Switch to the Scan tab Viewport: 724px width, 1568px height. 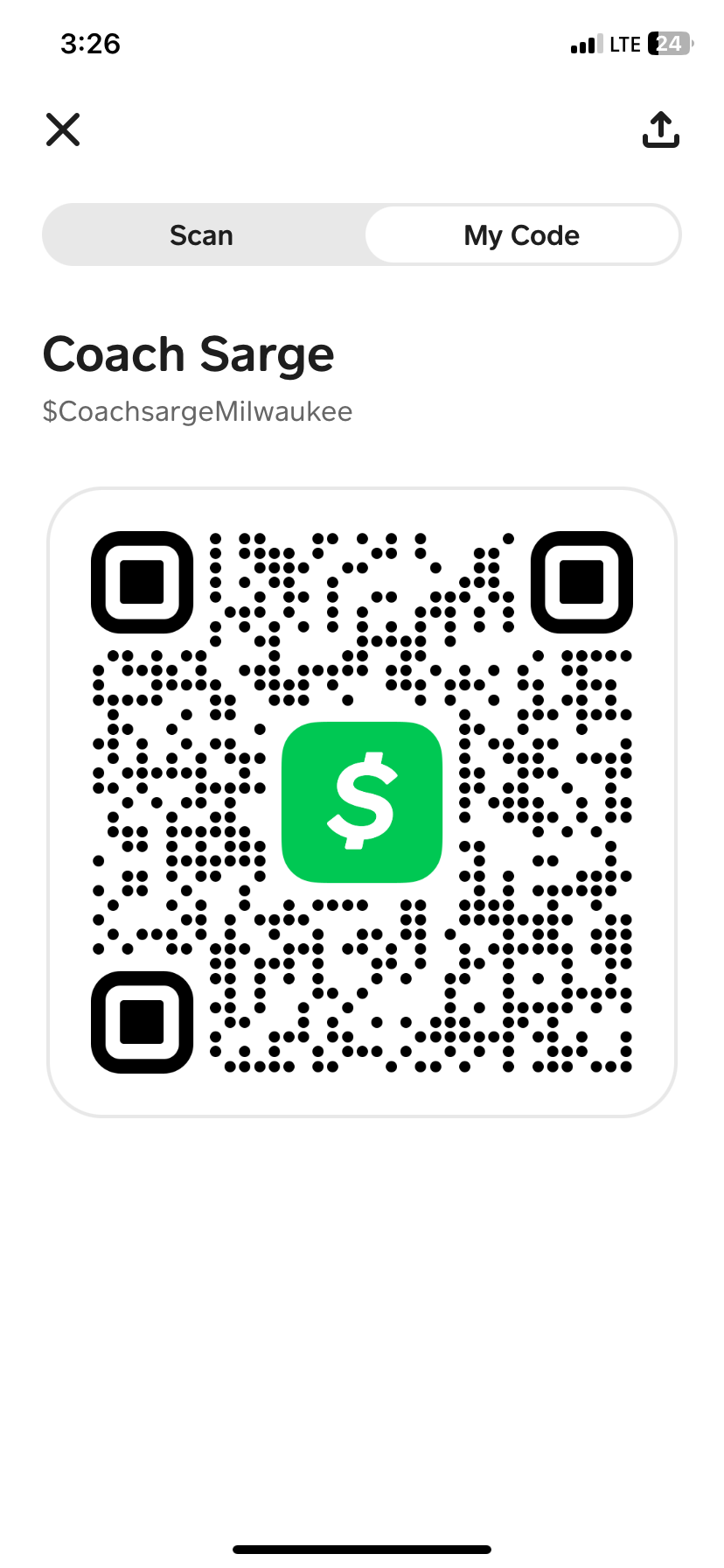202,235
